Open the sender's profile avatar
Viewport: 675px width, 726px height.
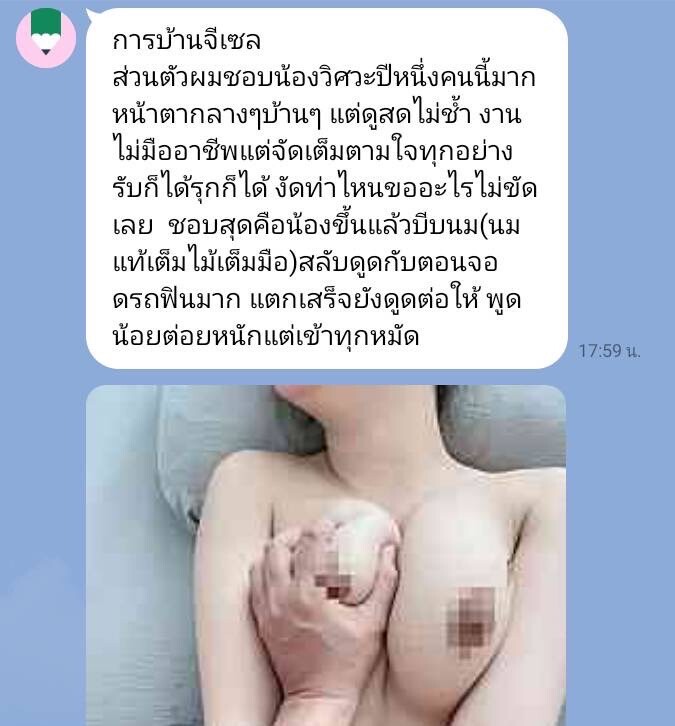[46, 37]
